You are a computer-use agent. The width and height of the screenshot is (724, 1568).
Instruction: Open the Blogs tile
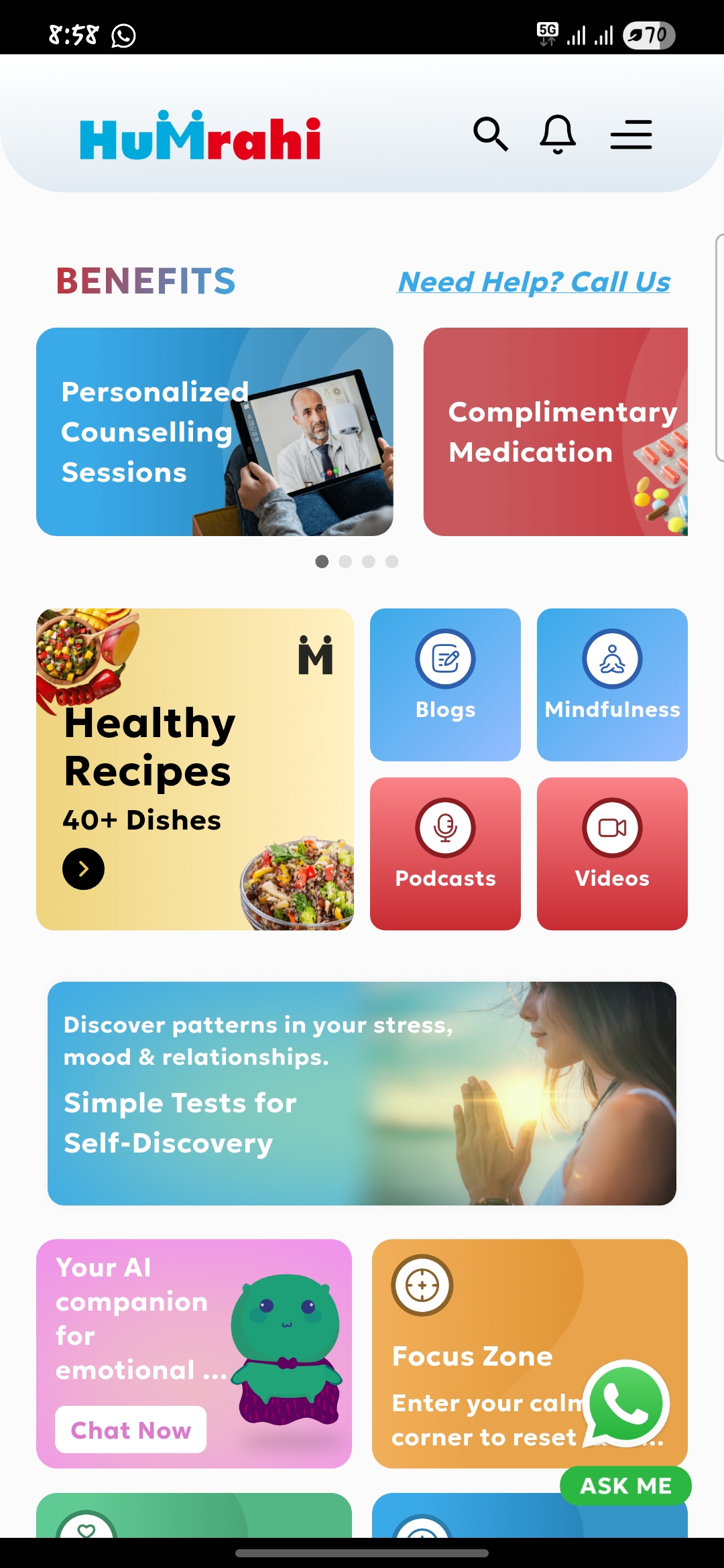pyautogui.click(x=445, y=684)
